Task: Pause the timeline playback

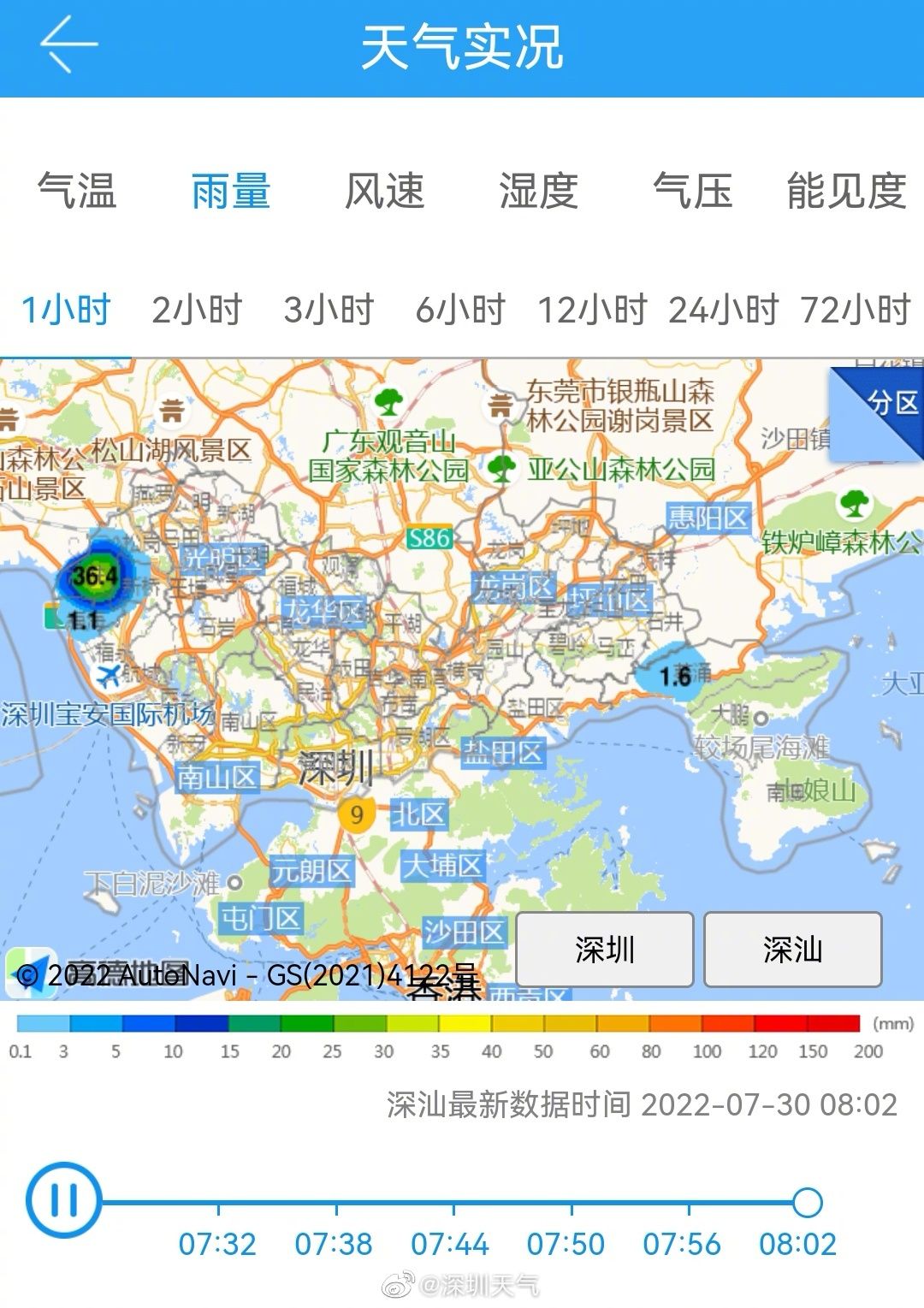Action: (x=64, y=1201)
